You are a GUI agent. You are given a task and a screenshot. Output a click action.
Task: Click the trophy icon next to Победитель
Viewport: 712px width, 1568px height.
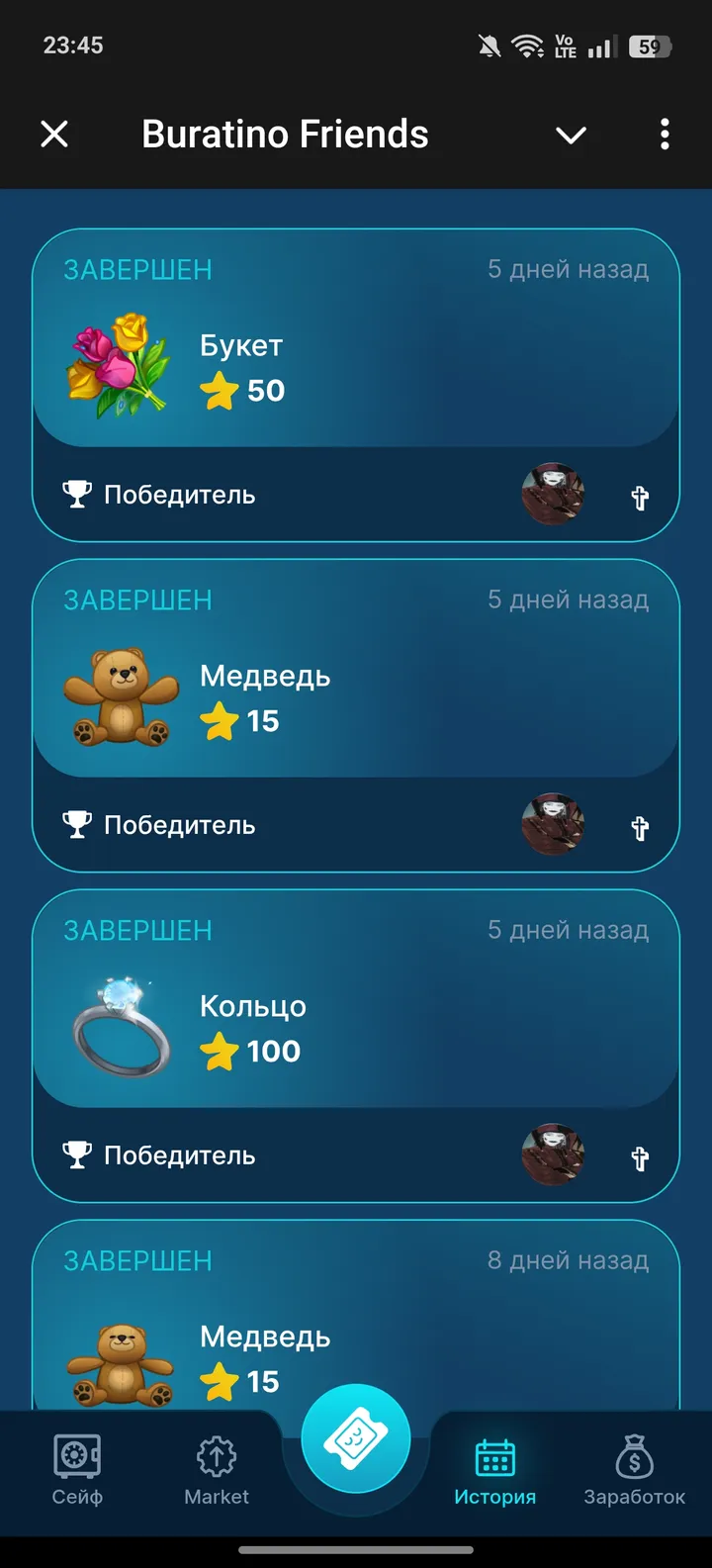[79, 493]
